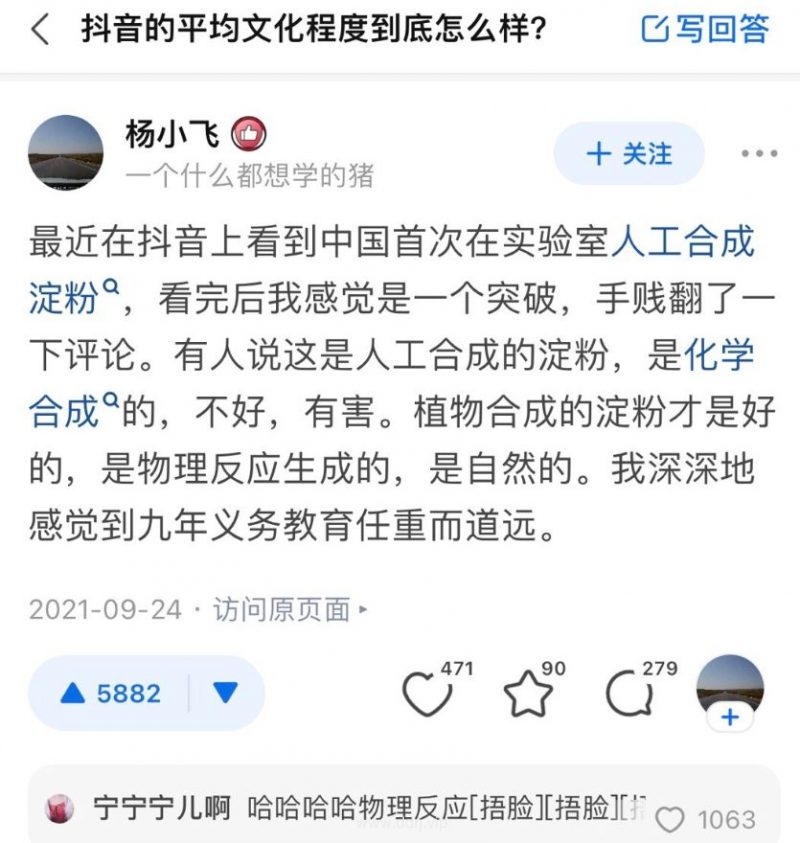Follow author via bottom avatar plus
Screen dimensions: 800x843
pos(730,716)
